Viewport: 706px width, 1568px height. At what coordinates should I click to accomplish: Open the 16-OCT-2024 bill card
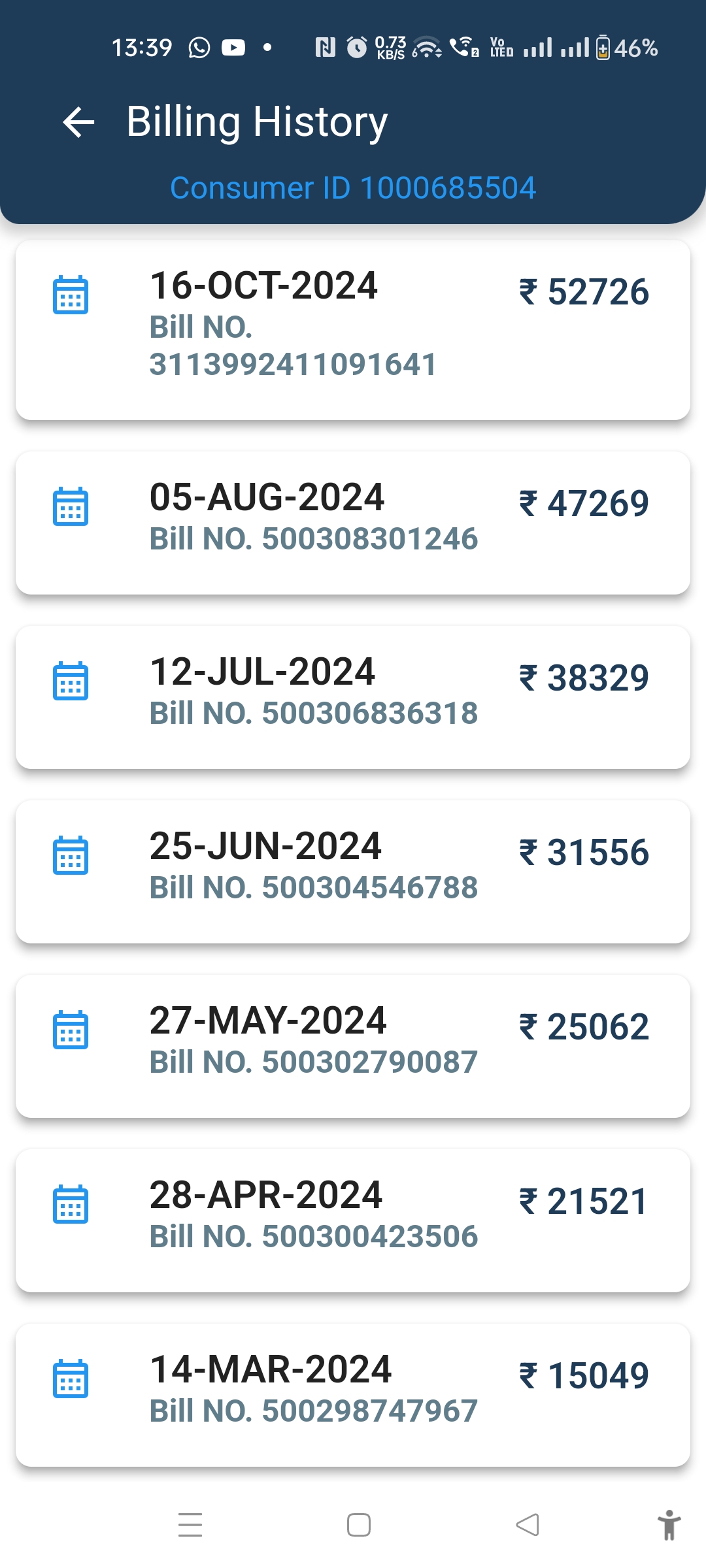tap(353, 330)
